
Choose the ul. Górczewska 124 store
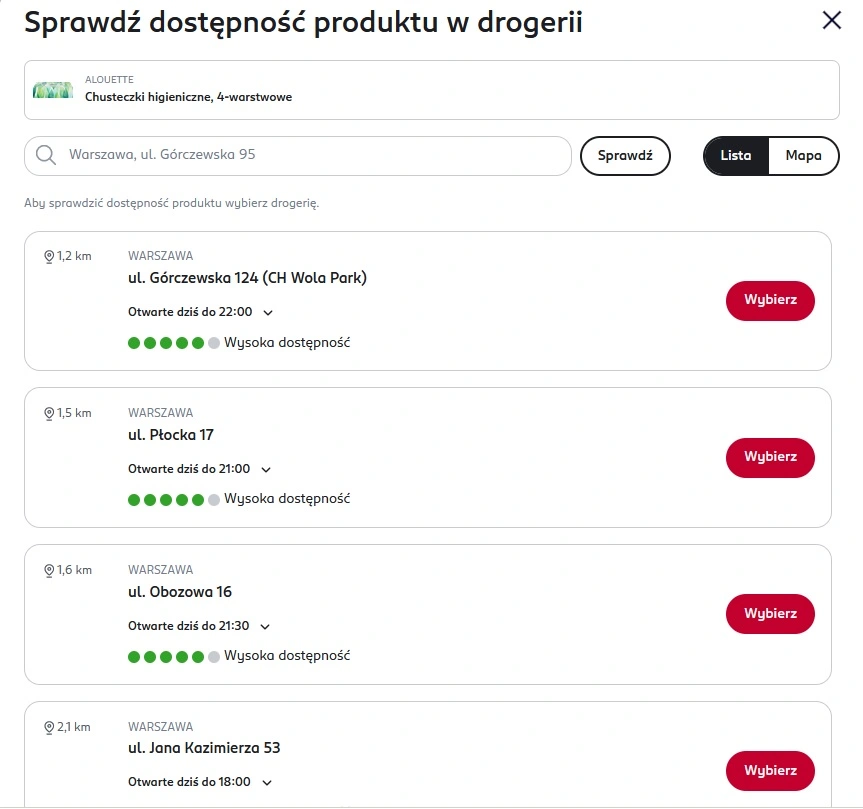(x=770, y=300)
